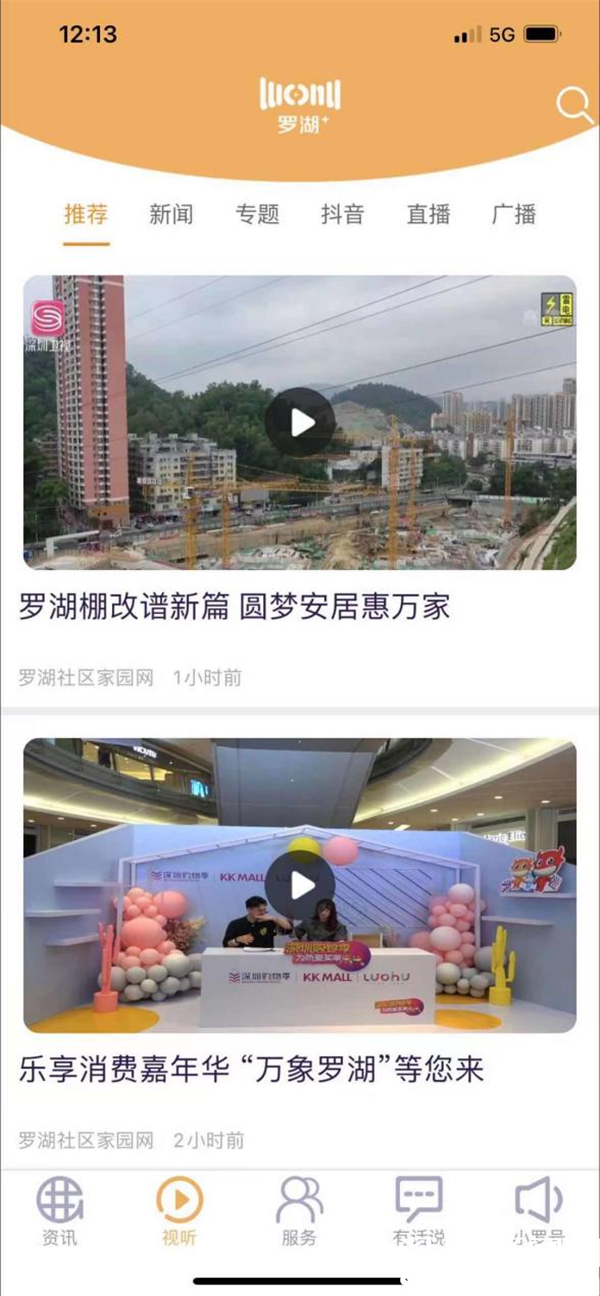600x1296 pixels.
Task: Play the 乐享消费嘉年华 video
Action: (300, 885)
